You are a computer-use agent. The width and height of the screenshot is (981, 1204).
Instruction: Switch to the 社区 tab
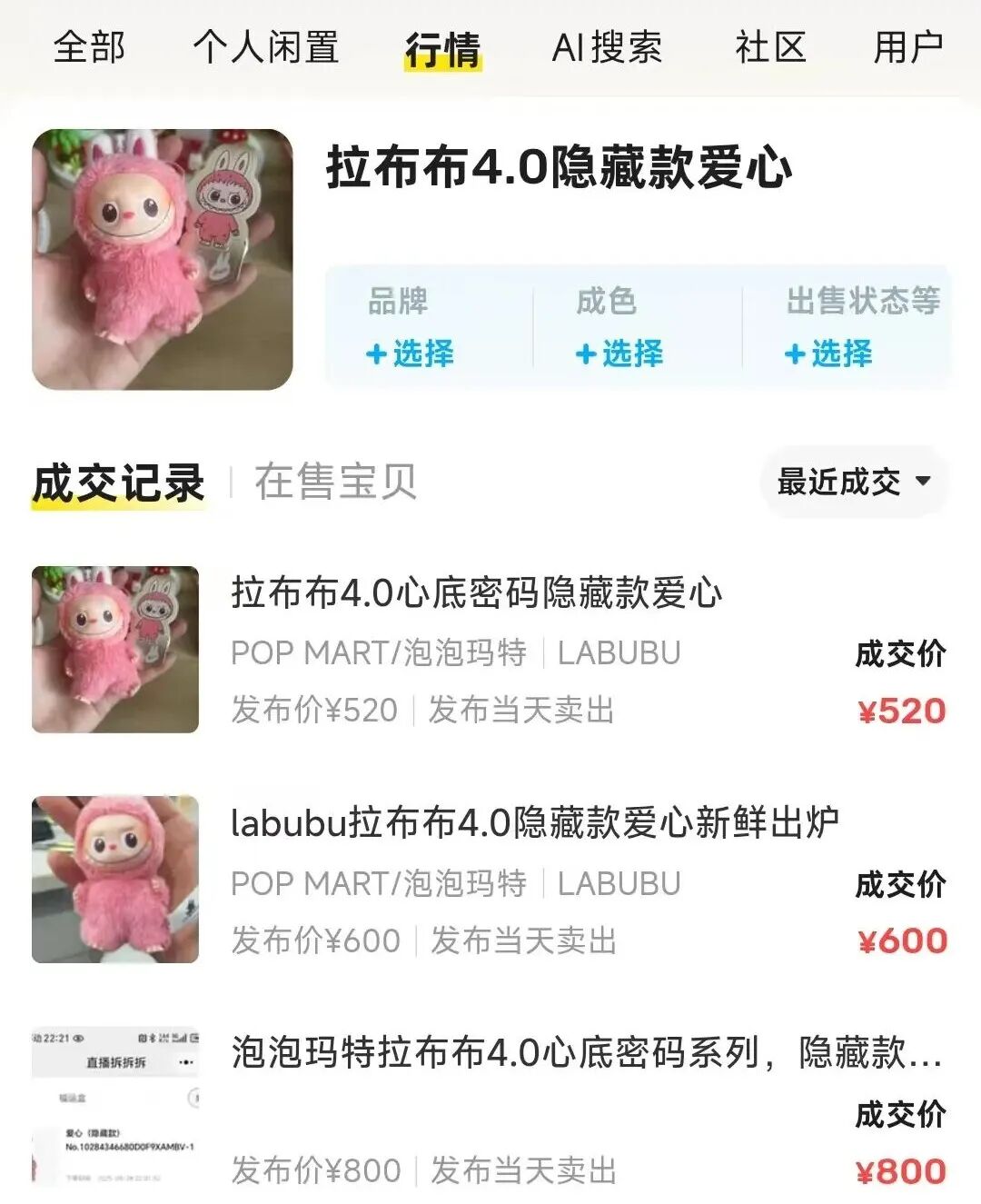[x=770, y=47]
